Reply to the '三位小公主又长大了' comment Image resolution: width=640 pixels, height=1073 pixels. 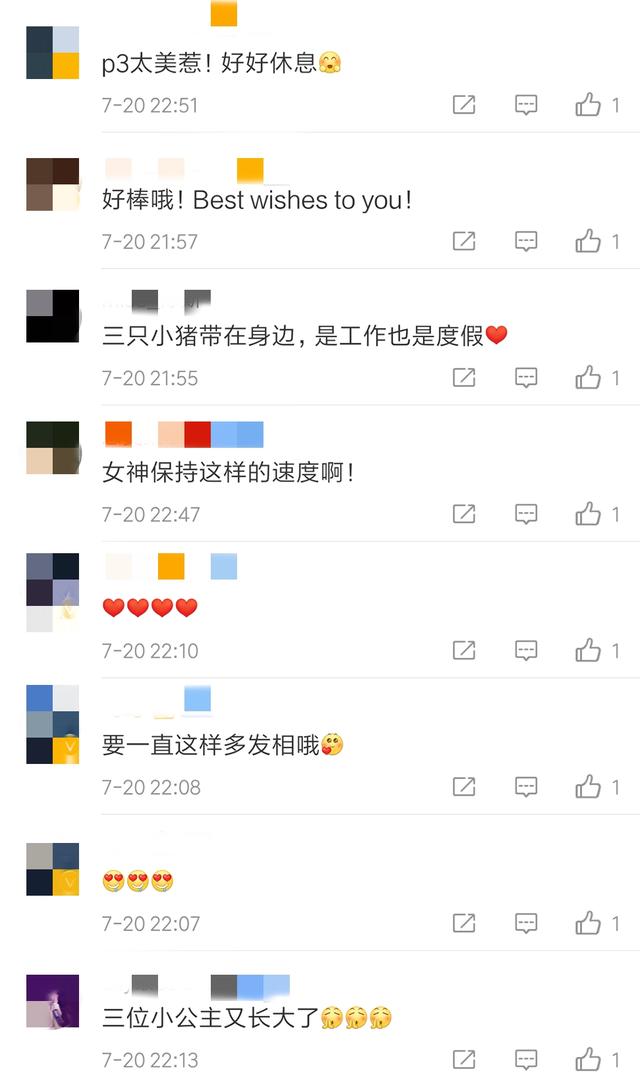point(526,1059)
